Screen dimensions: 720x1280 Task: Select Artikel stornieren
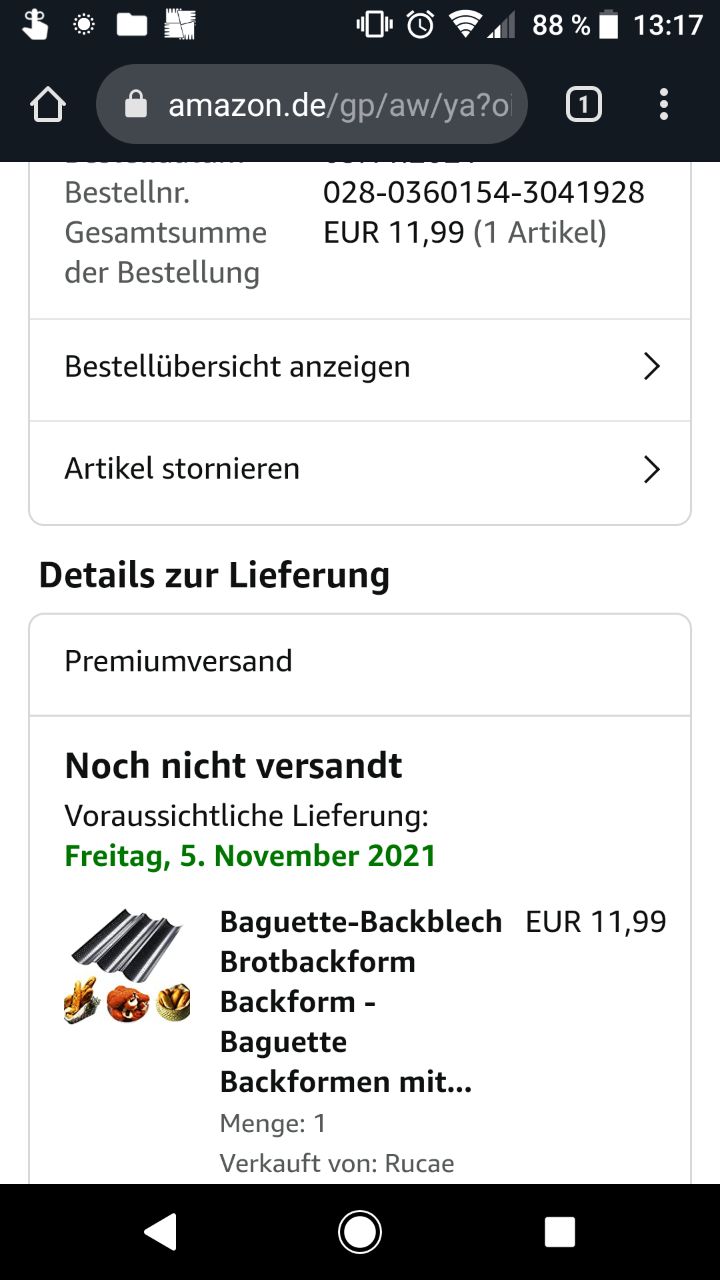click(x=360, y=469)
